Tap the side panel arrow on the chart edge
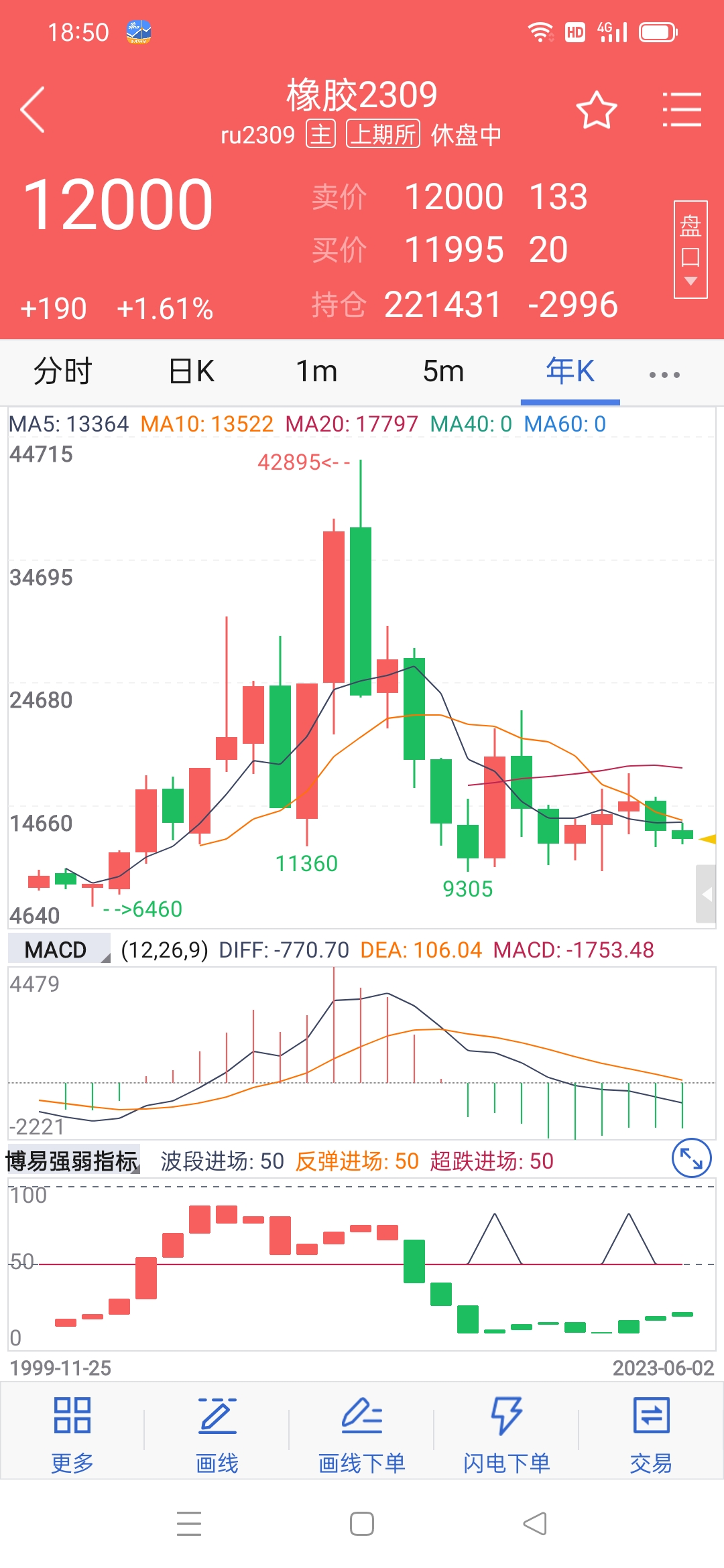The width and height of the screenshot is (724, 1568). [x=706, y=894]
